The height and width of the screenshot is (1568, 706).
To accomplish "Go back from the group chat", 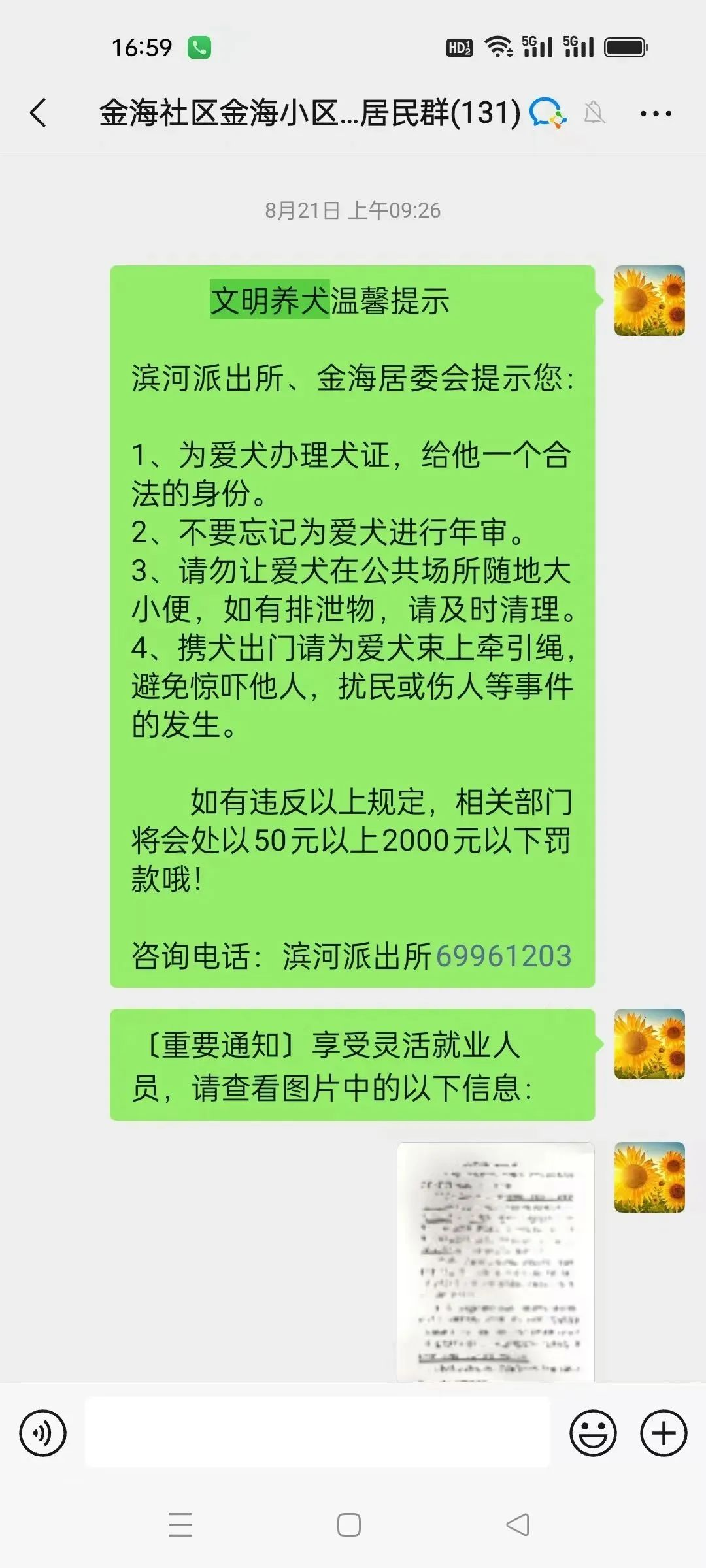I will pos(39,113).
